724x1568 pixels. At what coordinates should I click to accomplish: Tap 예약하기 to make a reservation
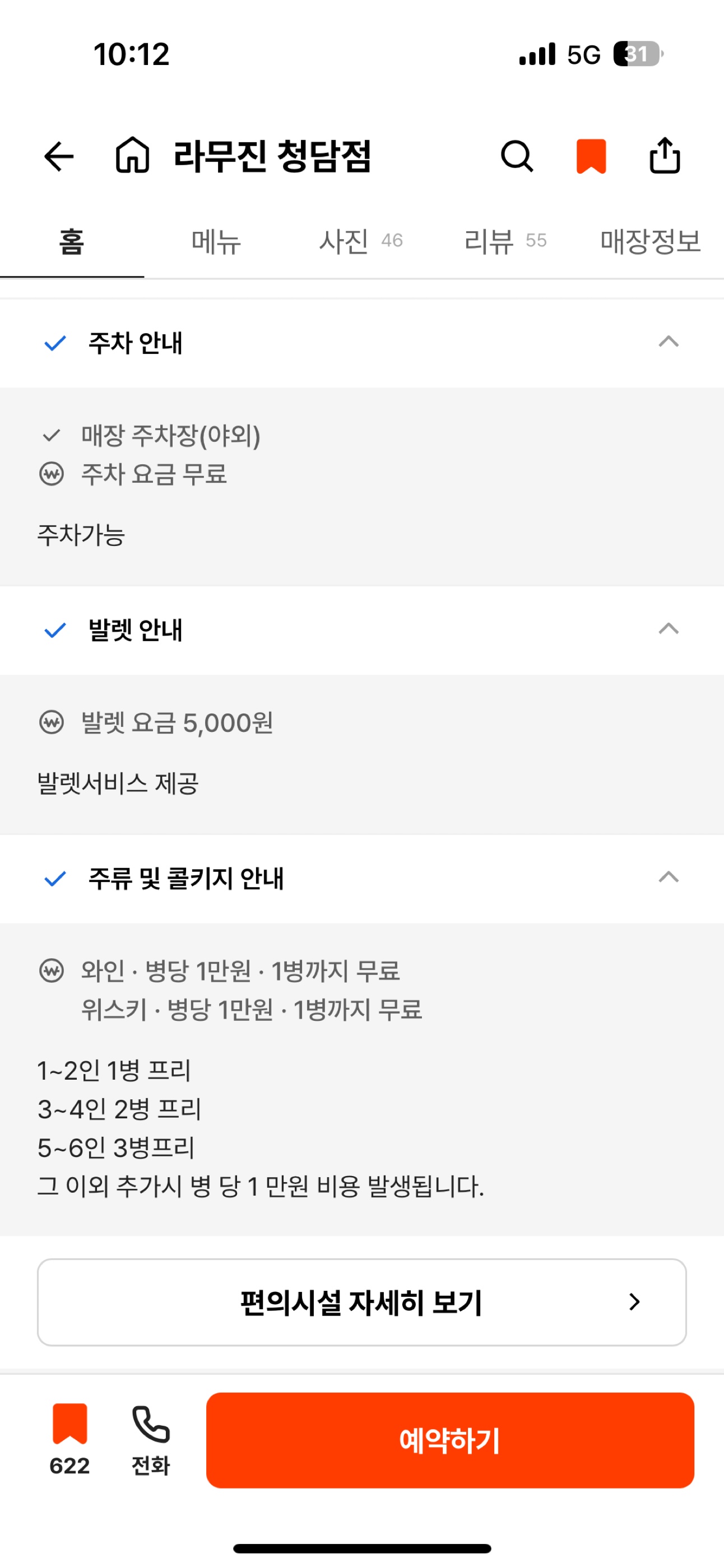(450, 1440)
